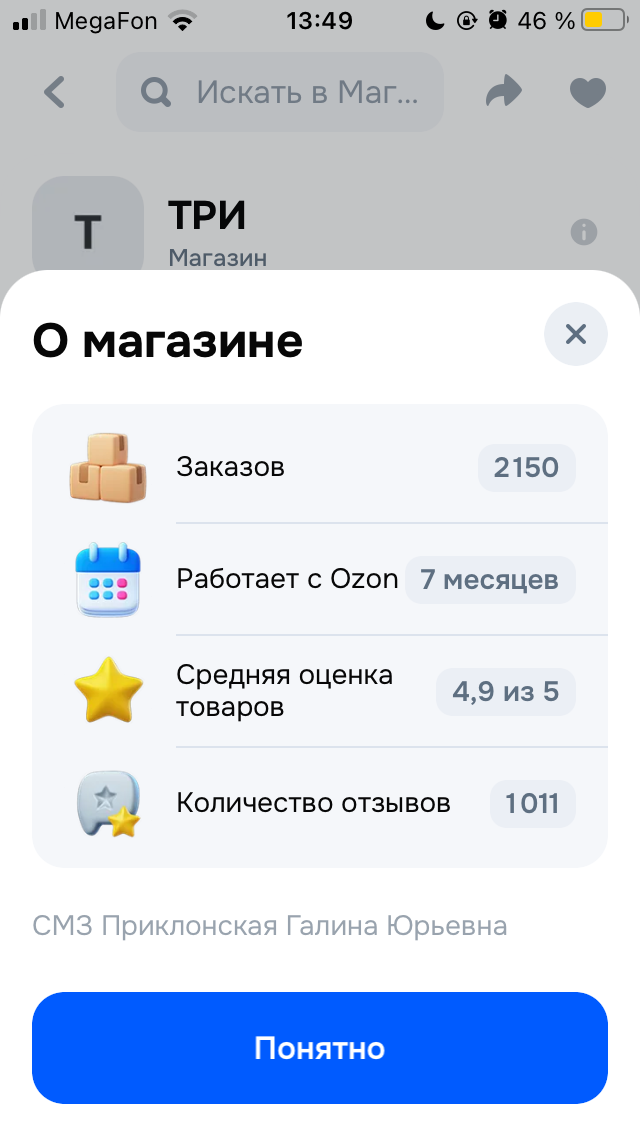The width and height of the screenshot is (640, 1136).
Task: Open the «Искать в Магазине» search field
Action: [280, 93]
